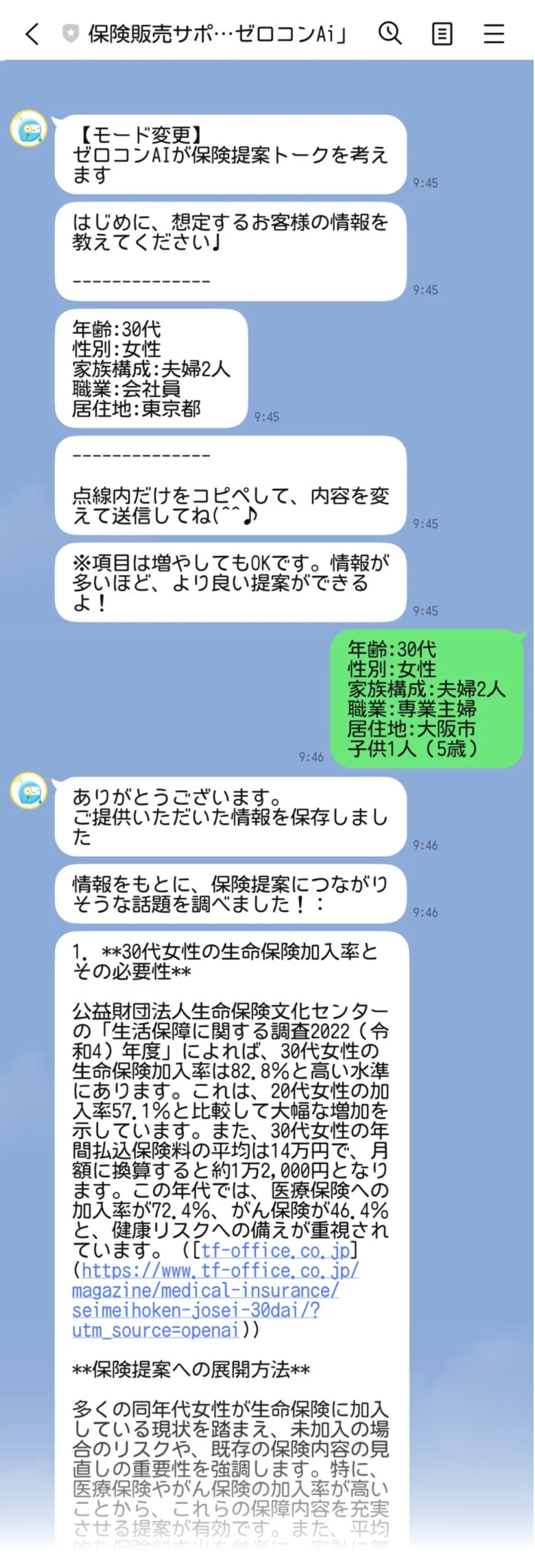The height and width of the screenshot is (1568, 535).
Task: Go back from the chat
Action: tap(32, 34)
